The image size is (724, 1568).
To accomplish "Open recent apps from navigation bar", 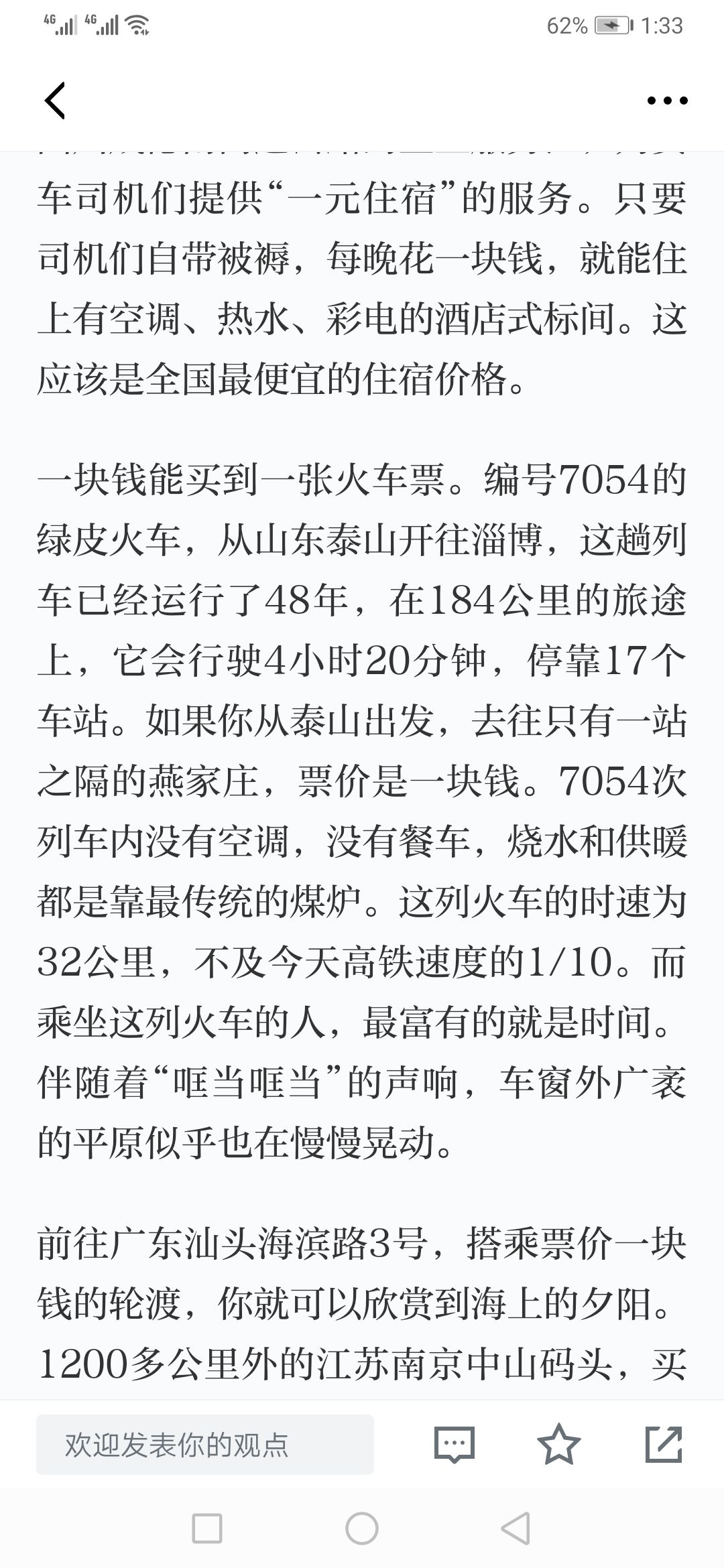I will [x=207, y=1528].
